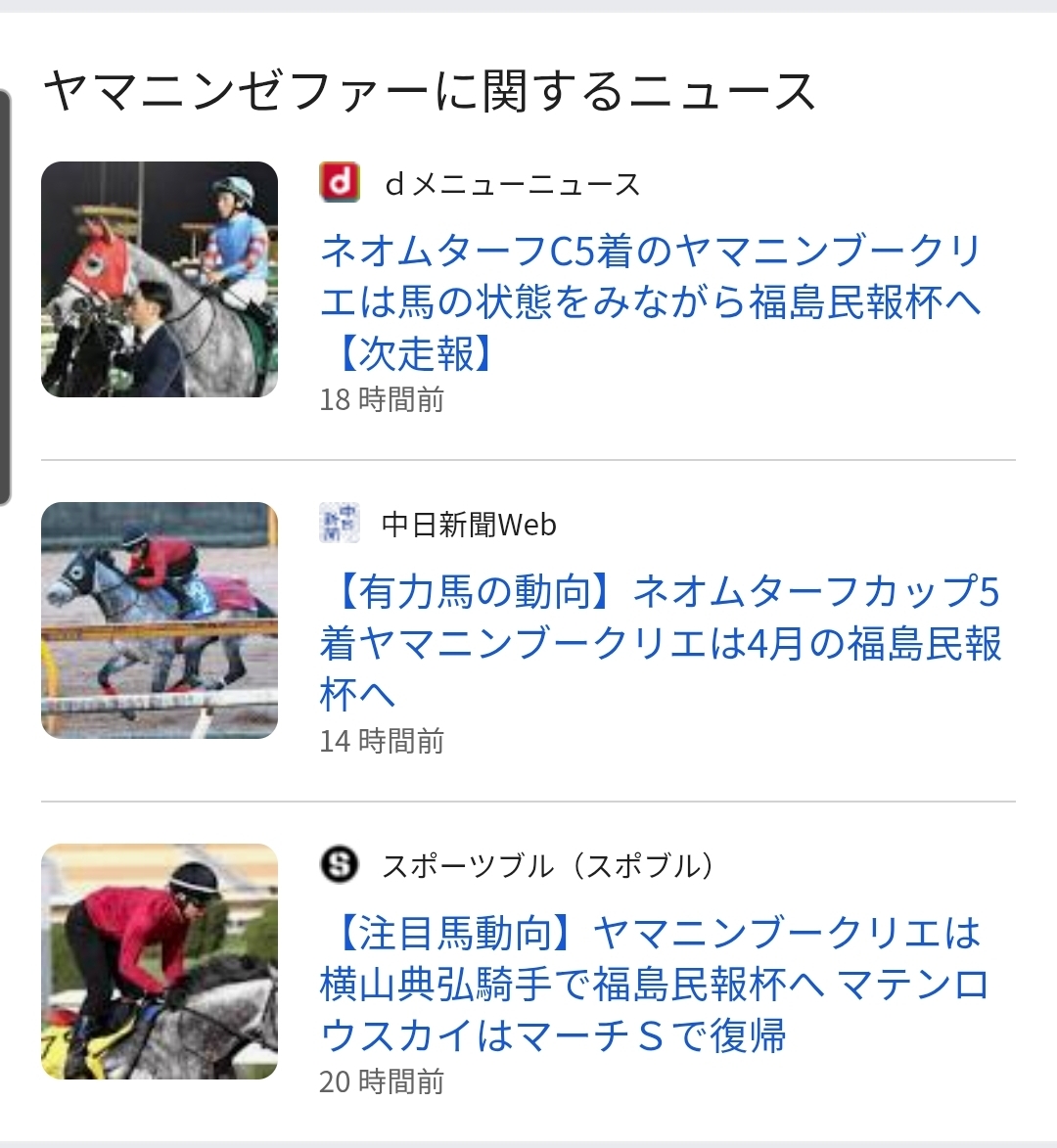Open the Chunichi Shimbun Web article headline
This screenshot has width=1057, height=1148.
(660, 643)
